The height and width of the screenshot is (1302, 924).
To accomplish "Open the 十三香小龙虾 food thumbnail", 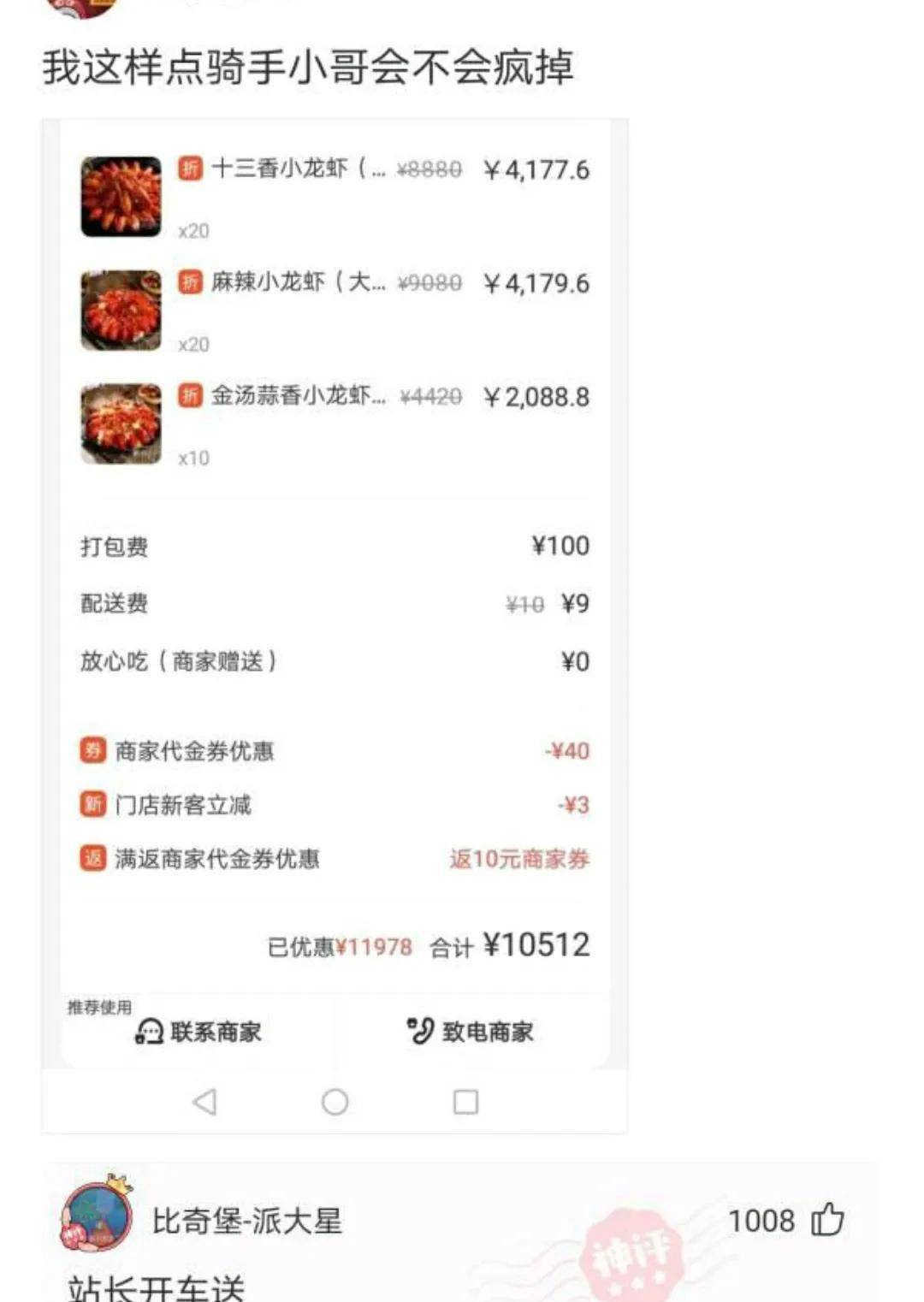I will pos(121,194).
